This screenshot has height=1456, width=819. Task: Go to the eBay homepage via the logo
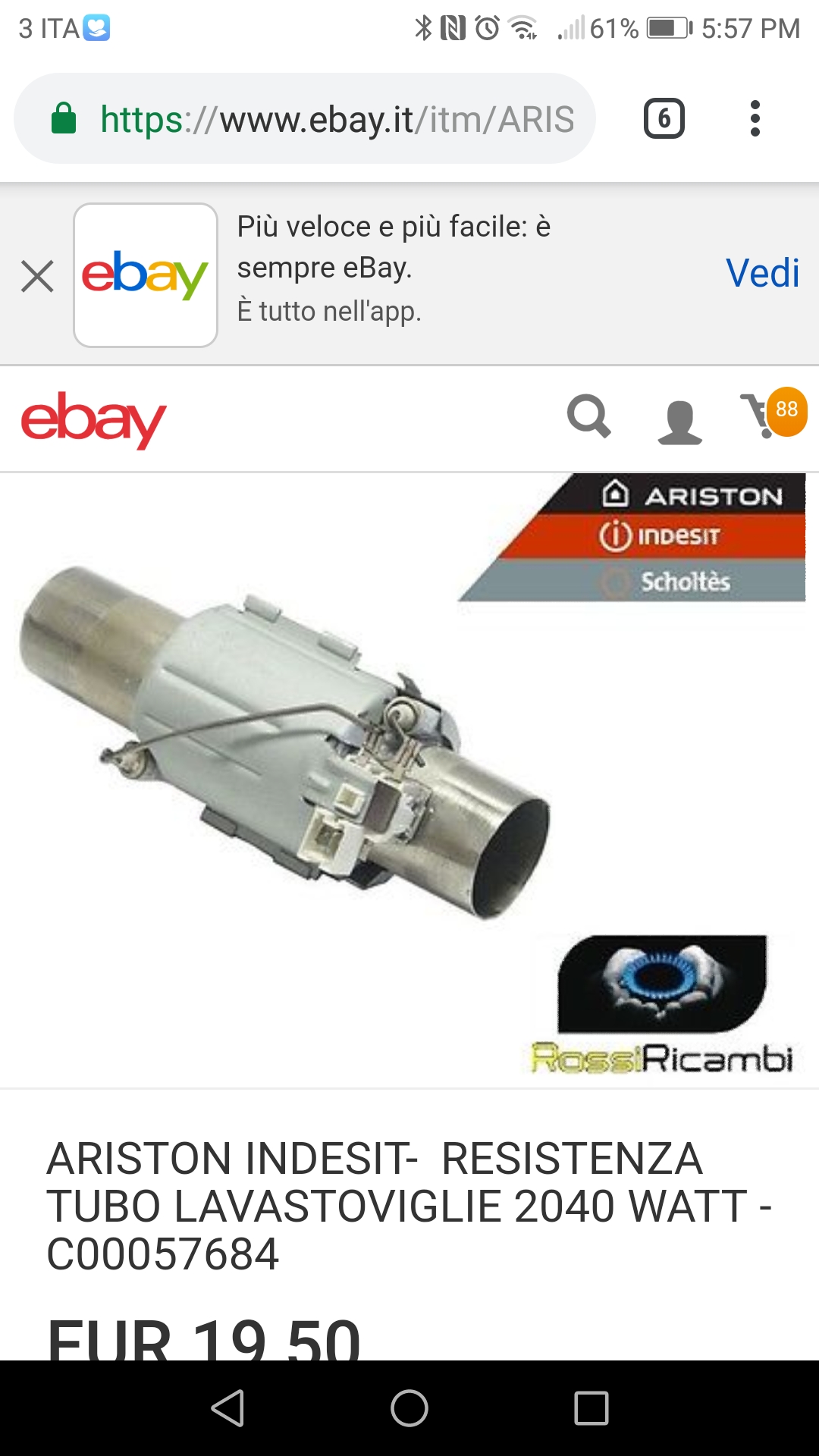click(93, 419)
